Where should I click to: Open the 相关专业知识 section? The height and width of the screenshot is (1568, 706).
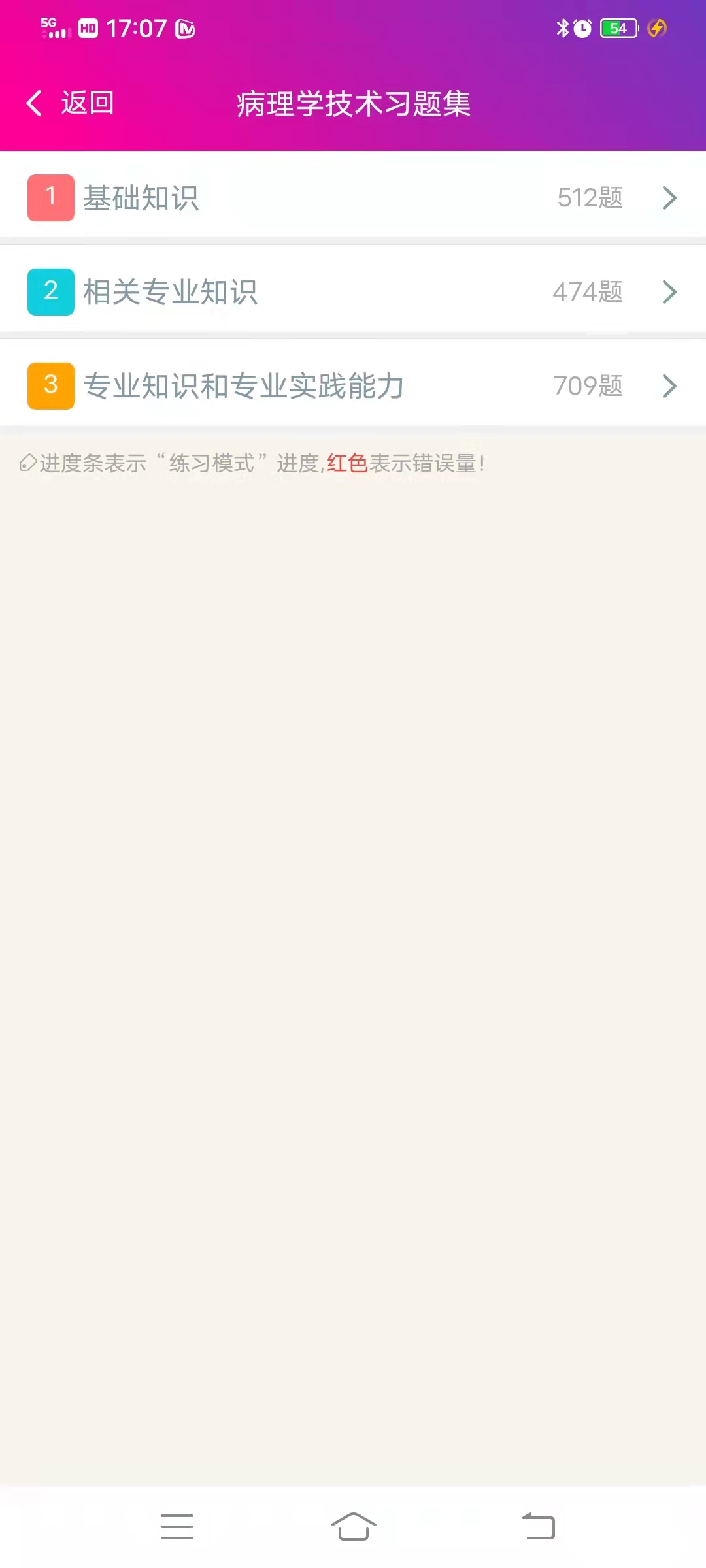[353, 291]
